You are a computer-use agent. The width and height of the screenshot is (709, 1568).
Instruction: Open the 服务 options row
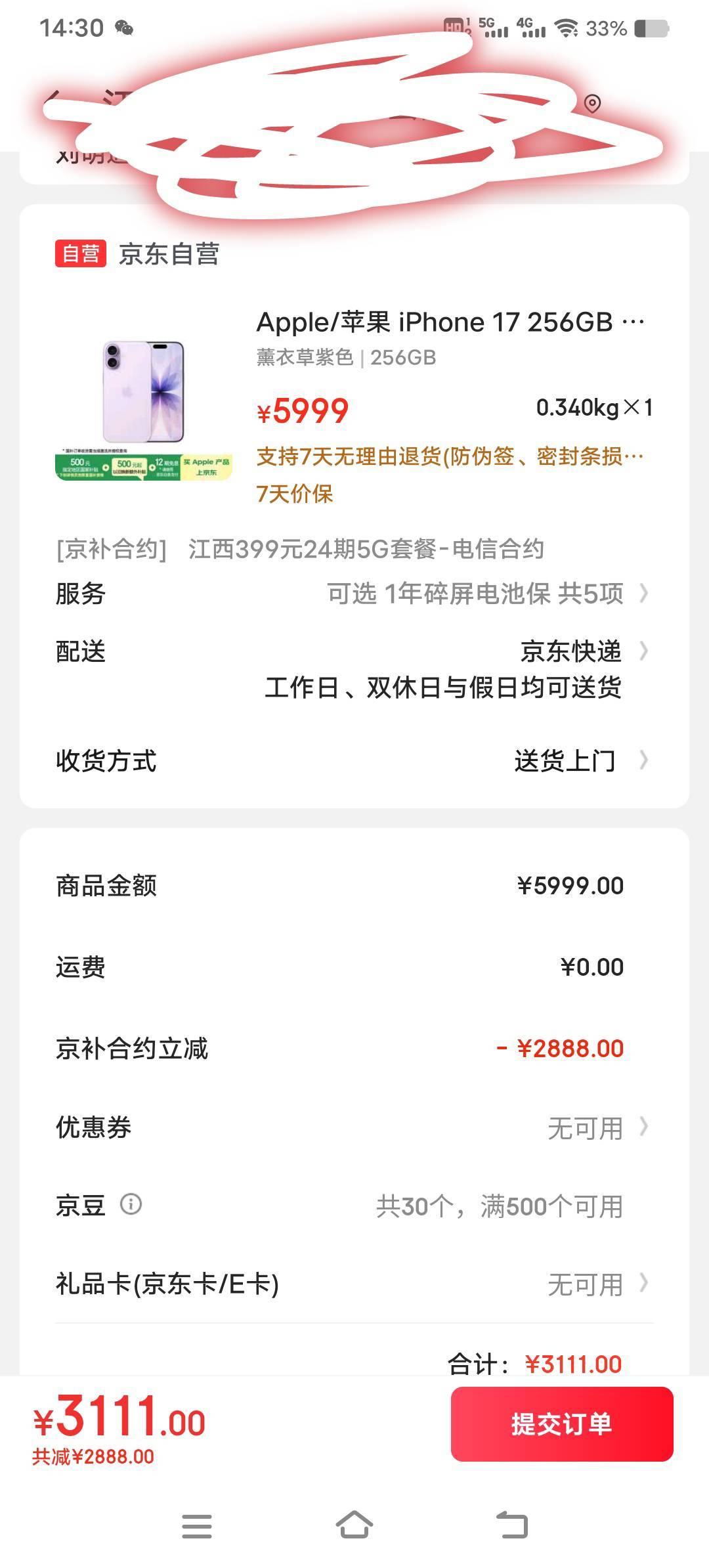(354, 594)
